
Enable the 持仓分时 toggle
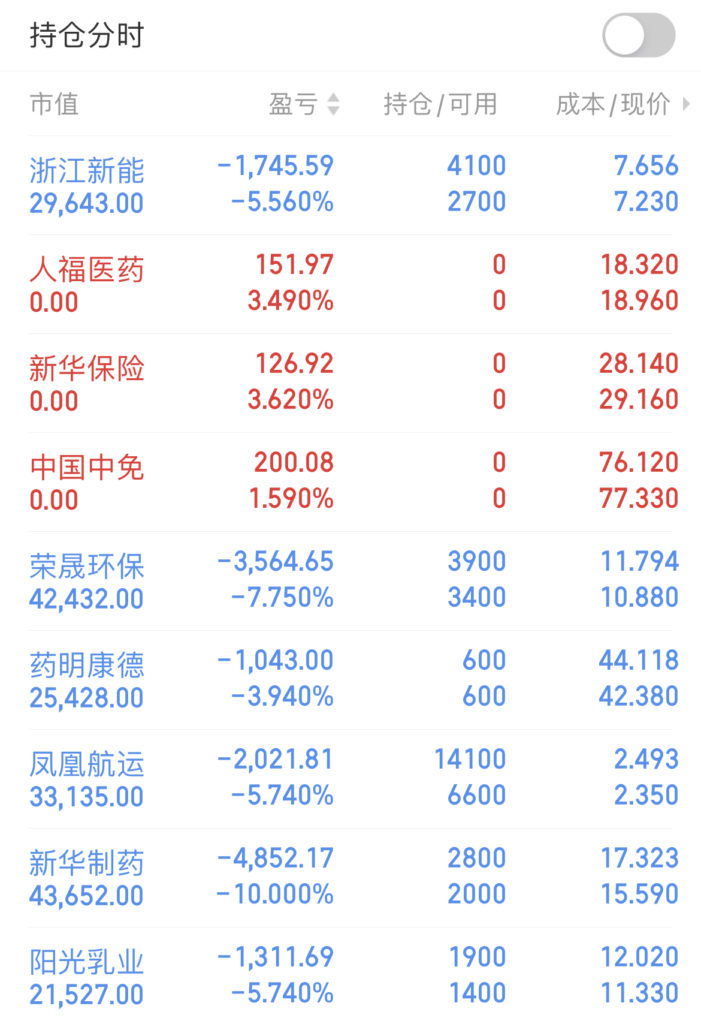[638, 36]
